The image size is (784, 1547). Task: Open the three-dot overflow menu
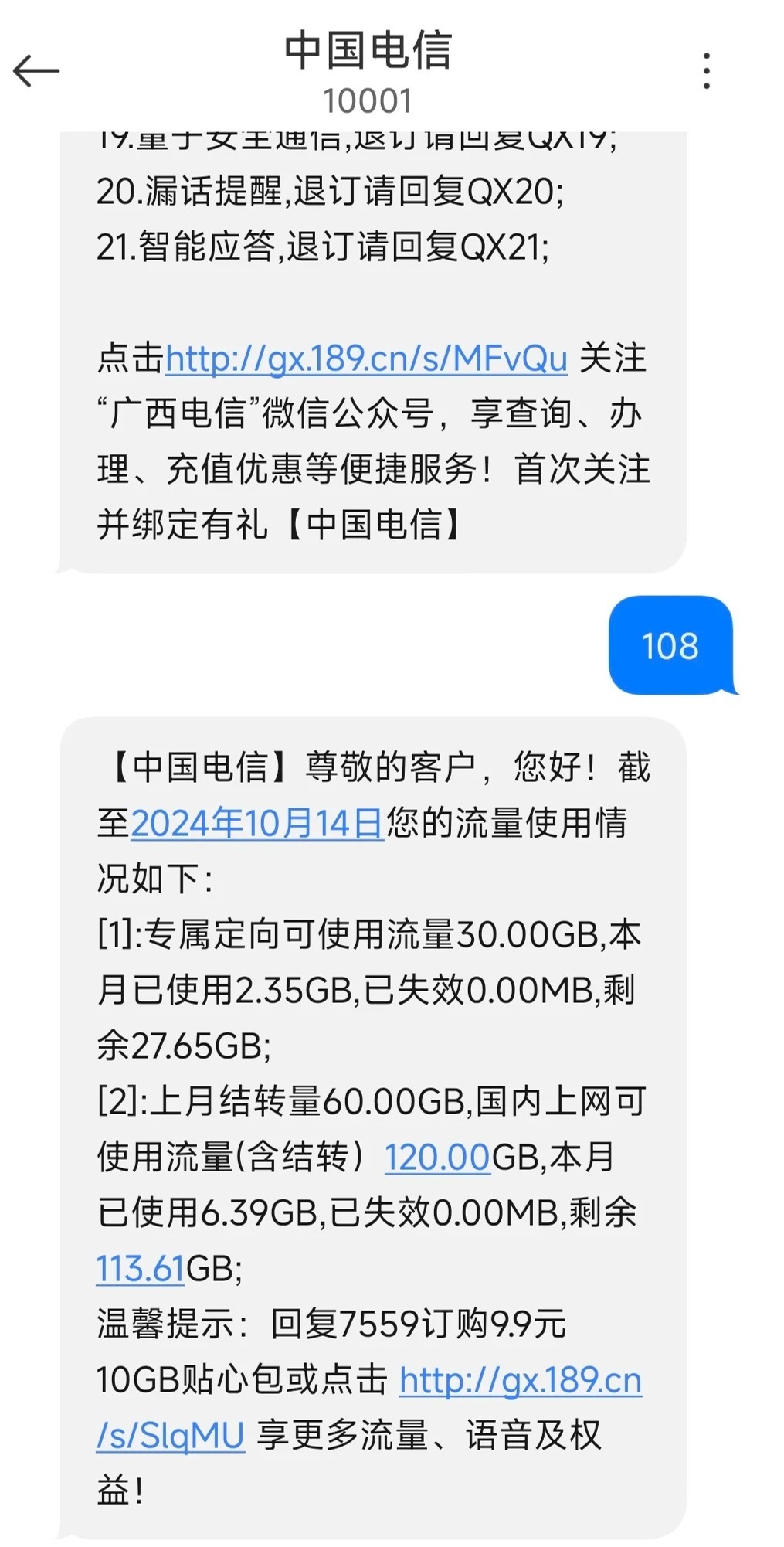tap(706, 71)
